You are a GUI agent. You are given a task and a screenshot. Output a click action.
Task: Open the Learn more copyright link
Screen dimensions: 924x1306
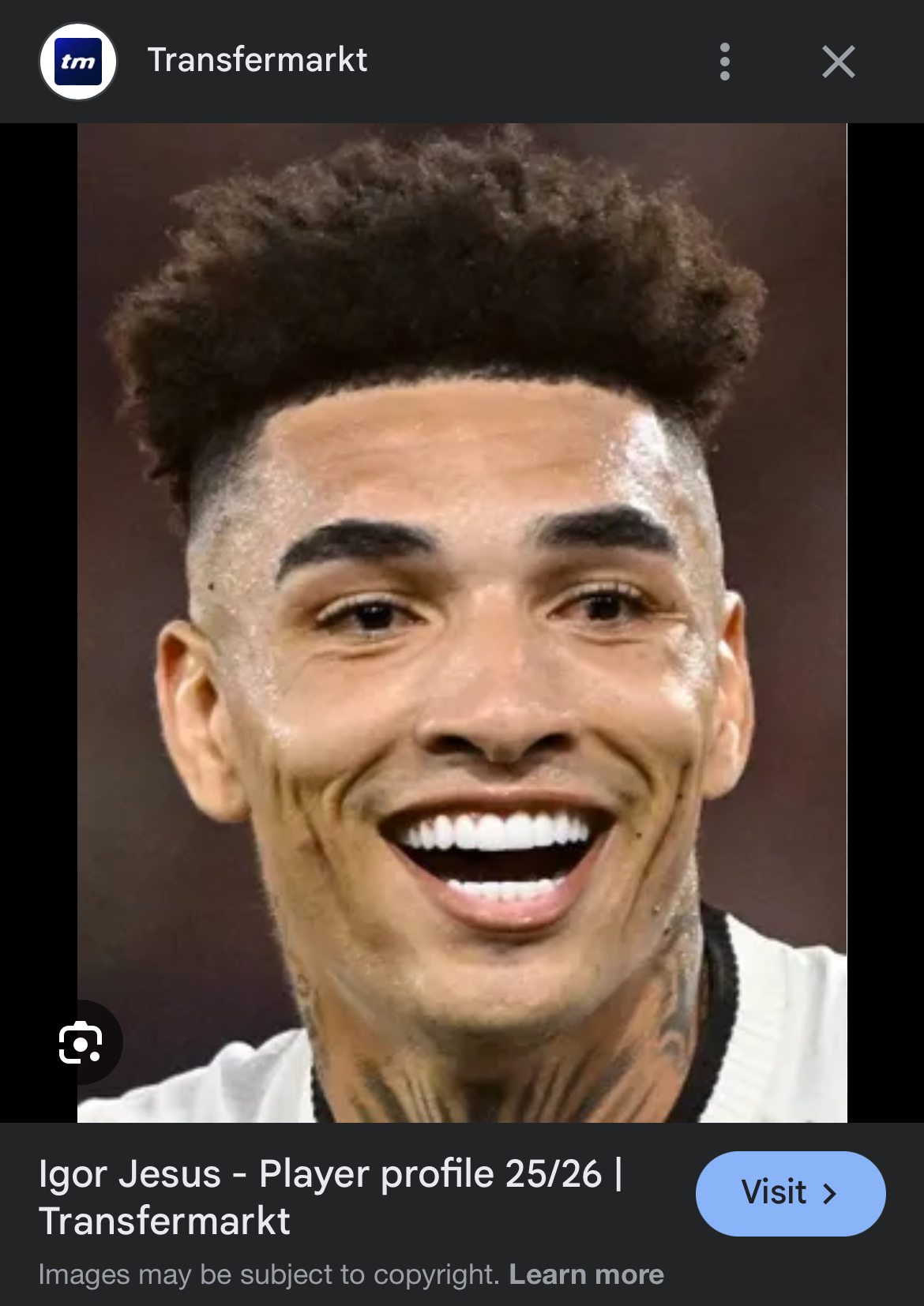pos(586,1274)
